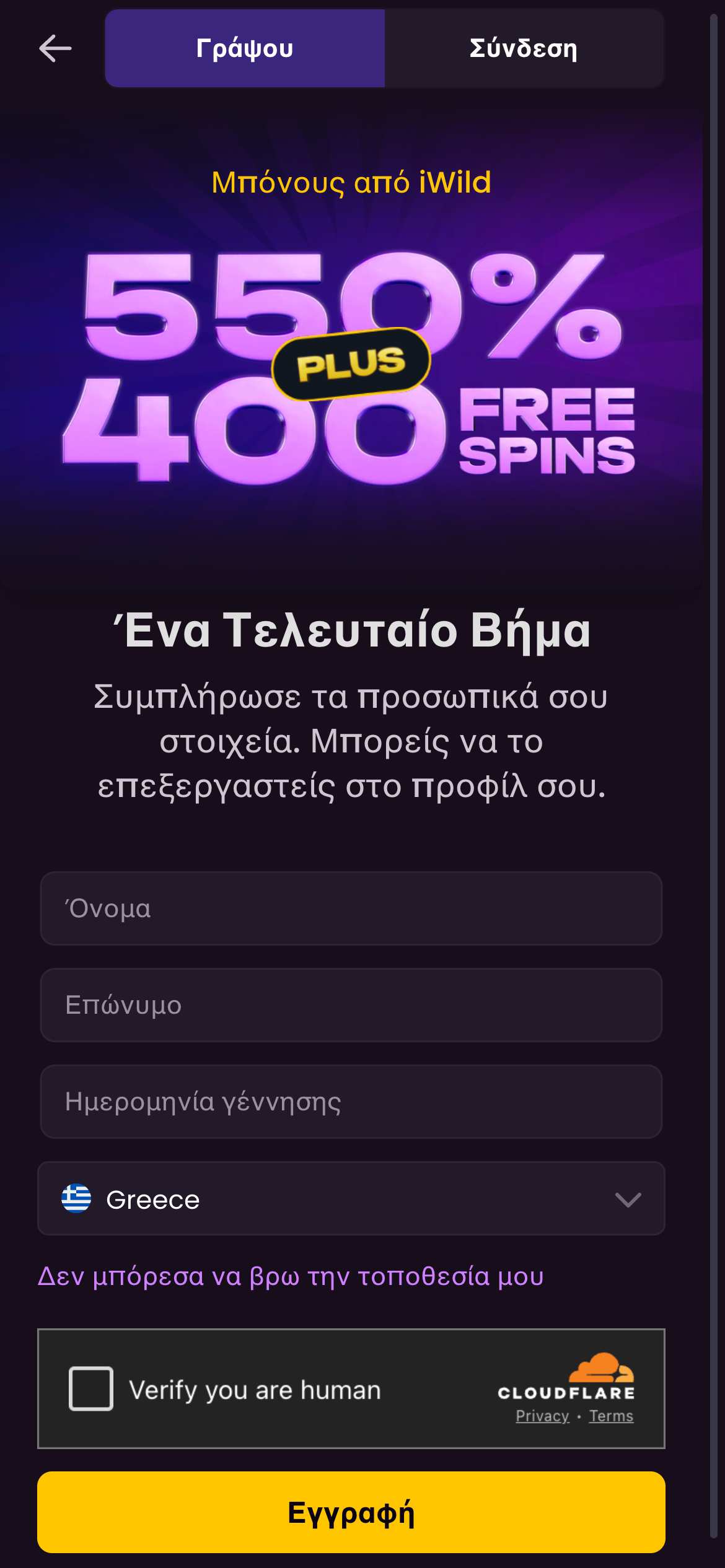Check the Verify you are human box
This screenshot has width=725, height=1568.
(x=91, y=1388)
